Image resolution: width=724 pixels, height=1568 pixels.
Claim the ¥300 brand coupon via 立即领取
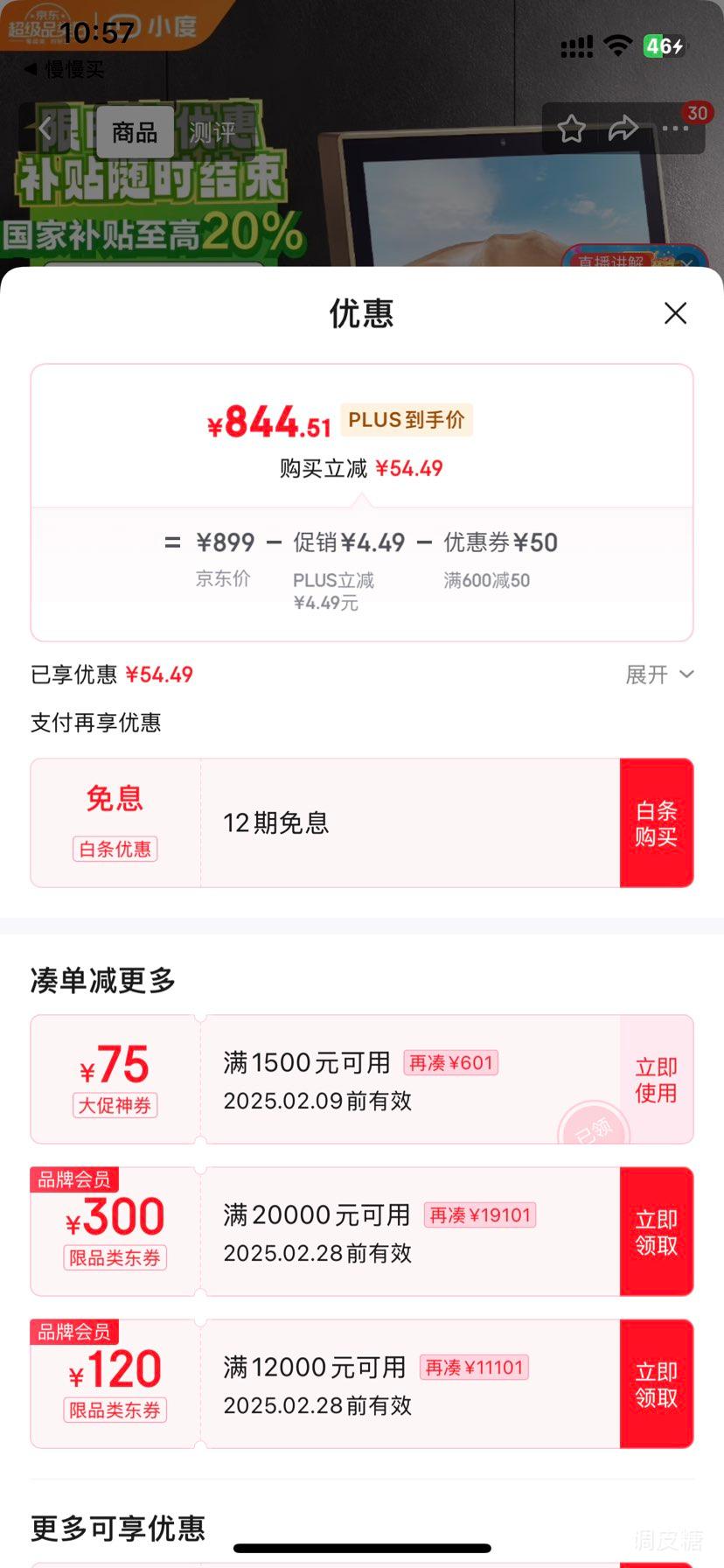pos(657,1230)
